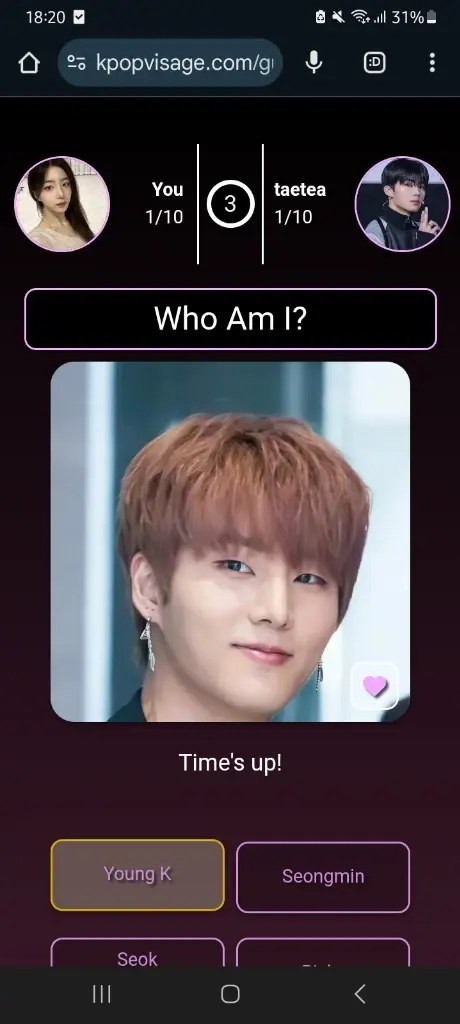The width and height of the screenshot is (460, 1024).
Task: Open the browser tab switcher
Action: tap(374, 63)
